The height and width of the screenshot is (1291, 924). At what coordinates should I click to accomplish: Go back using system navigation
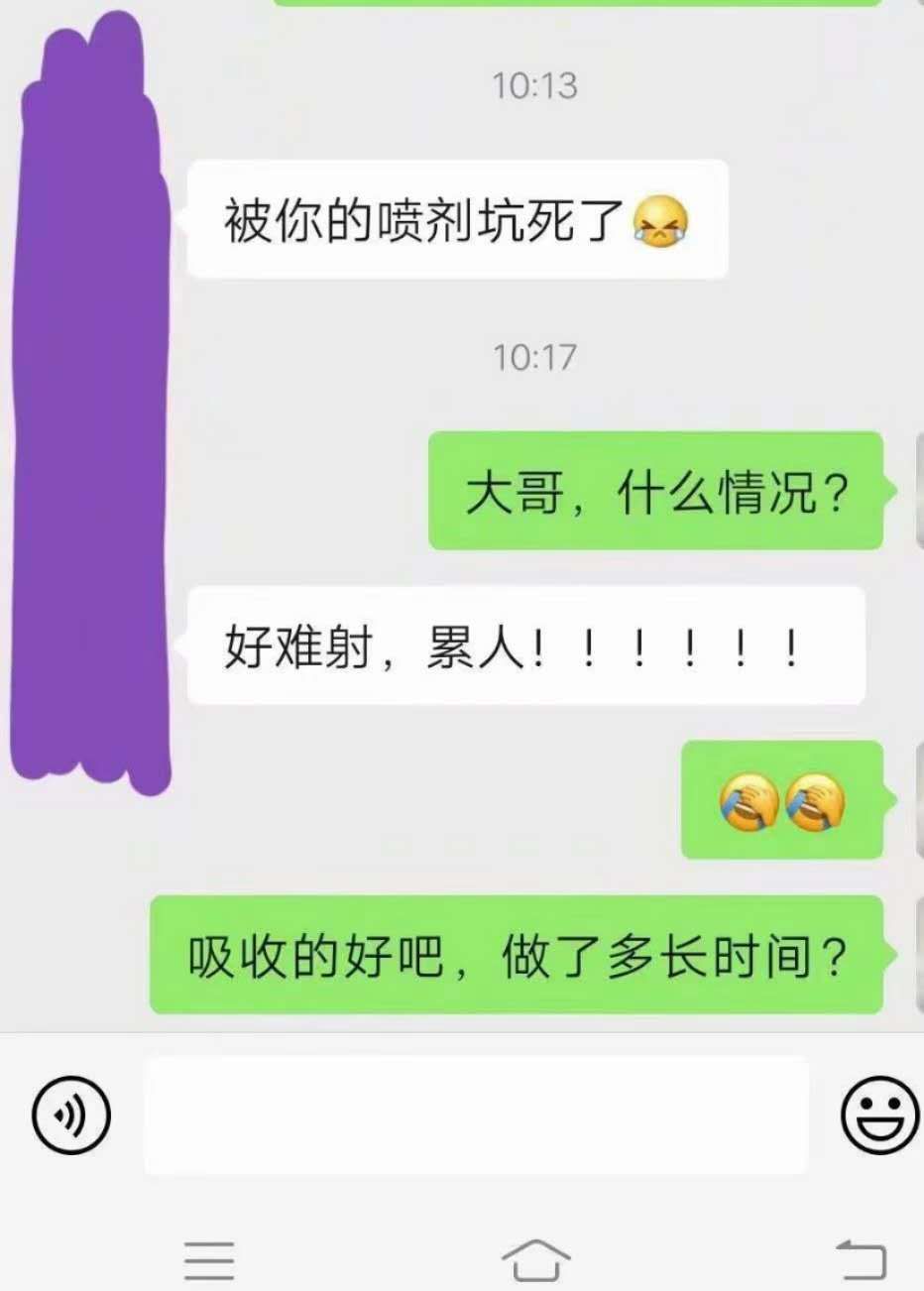[861, 1259]
